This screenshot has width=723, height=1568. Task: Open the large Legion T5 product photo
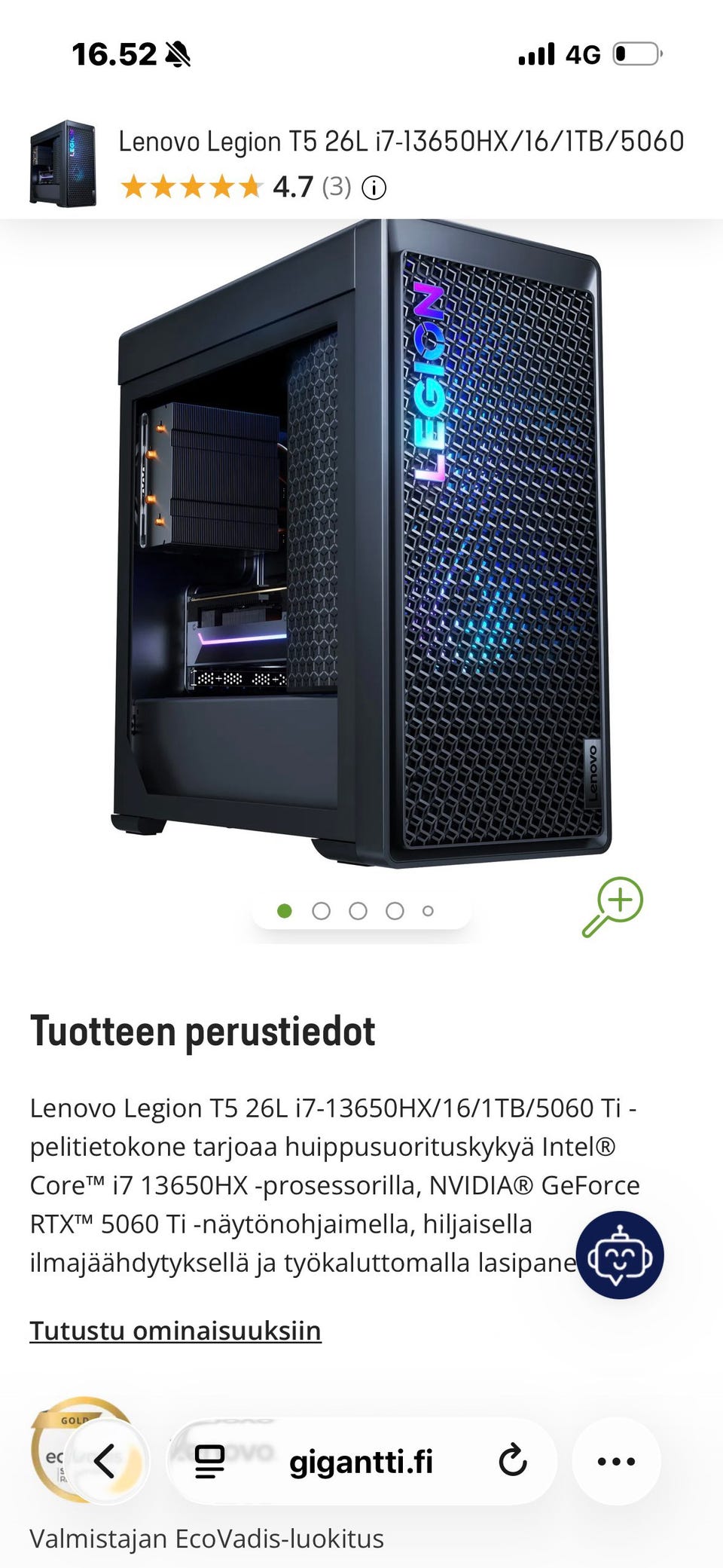point(361,544)
